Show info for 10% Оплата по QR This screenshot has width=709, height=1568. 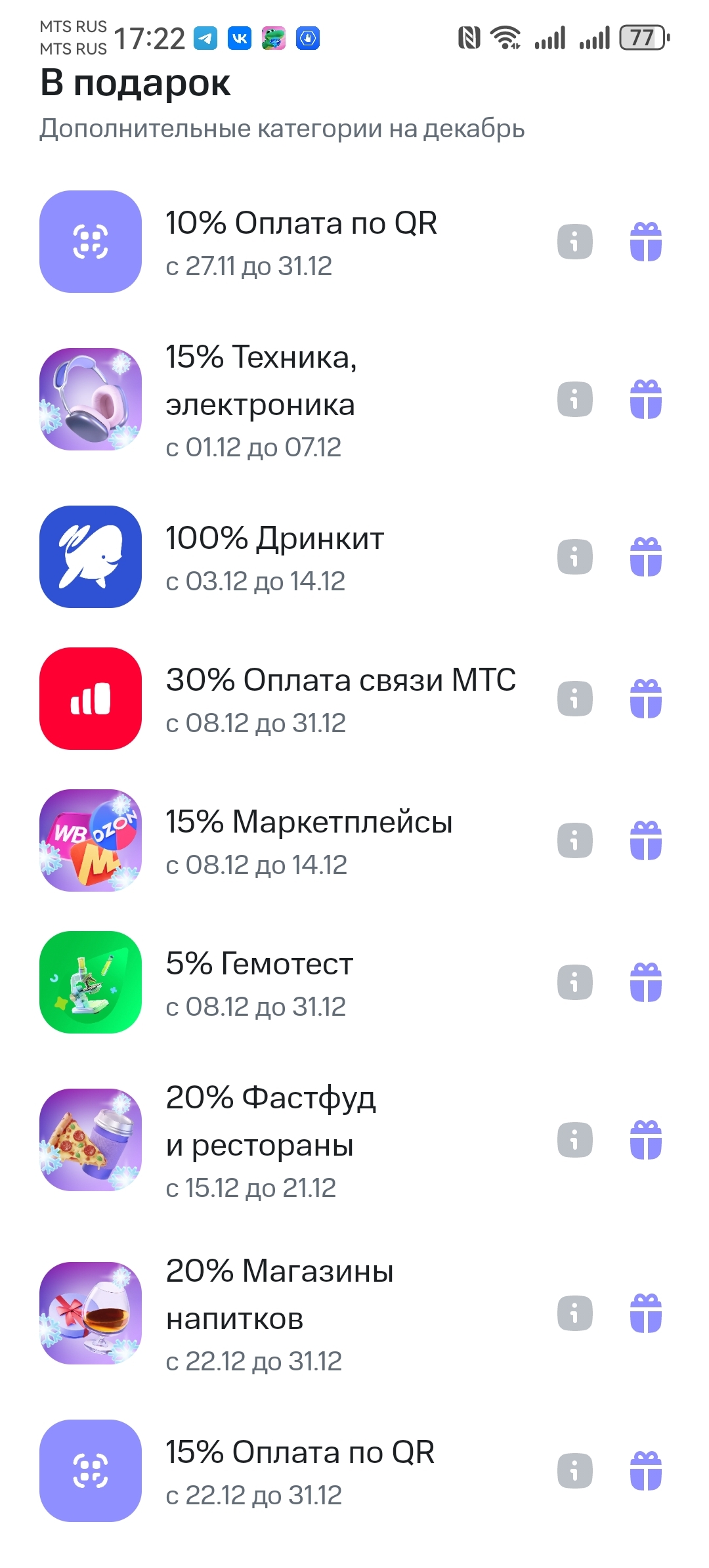pos(575,242)
